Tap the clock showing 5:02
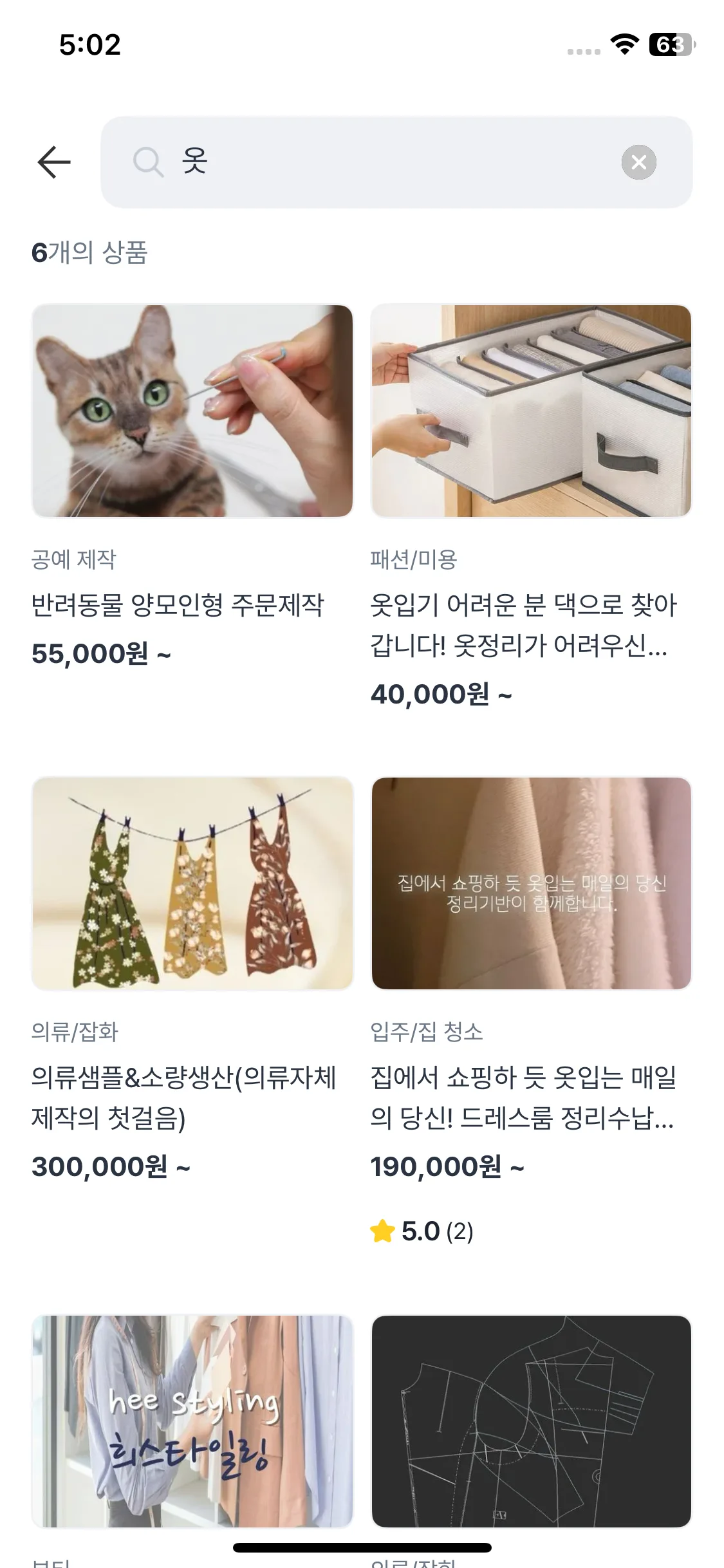Viewport: 724px width, 1568px height. pyautogui.click(x=88, y=45)
